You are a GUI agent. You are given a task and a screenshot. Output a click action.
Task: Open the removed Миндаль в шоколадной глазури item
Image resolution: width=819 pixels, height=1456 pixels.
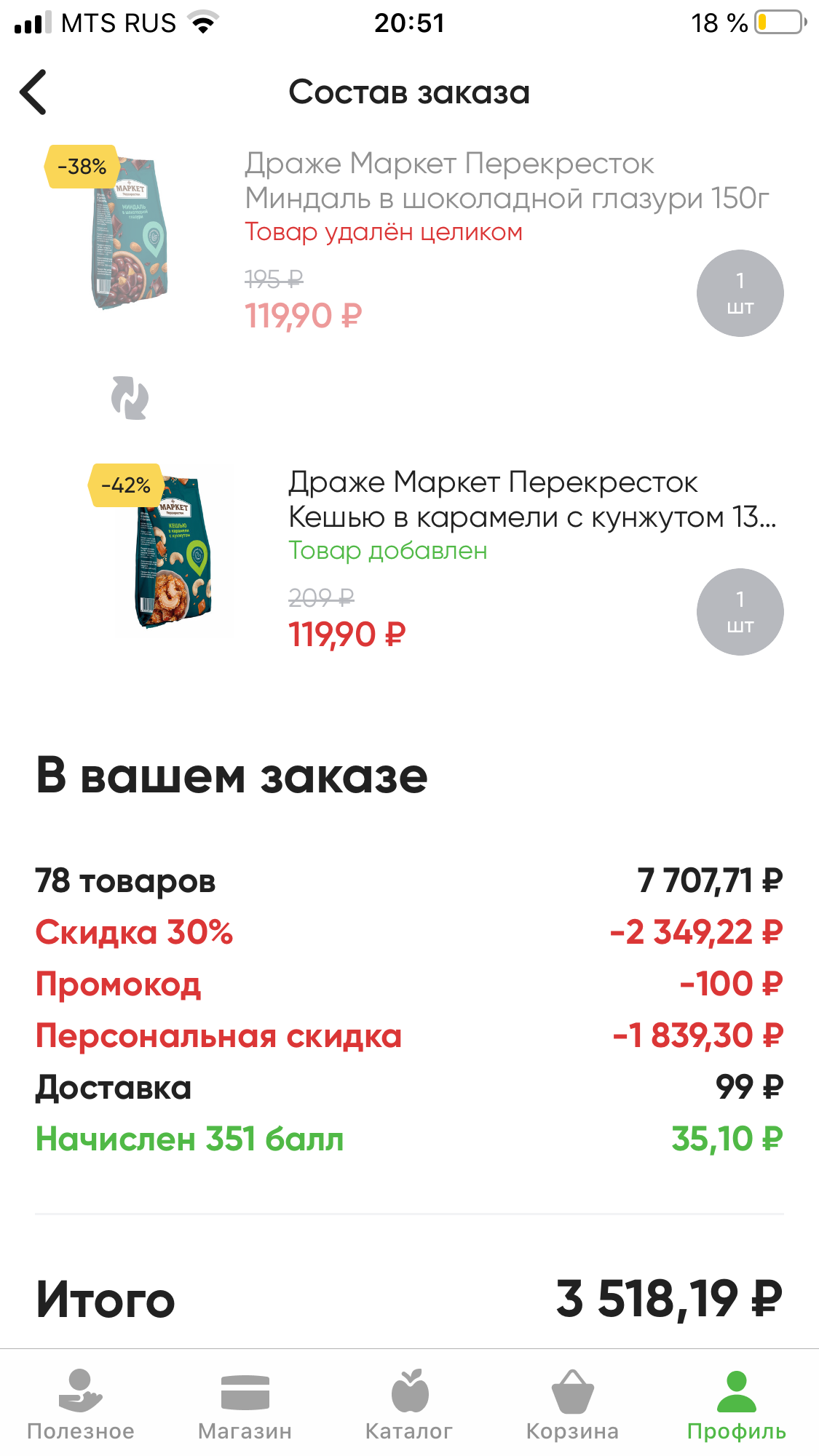click(507, 180)
